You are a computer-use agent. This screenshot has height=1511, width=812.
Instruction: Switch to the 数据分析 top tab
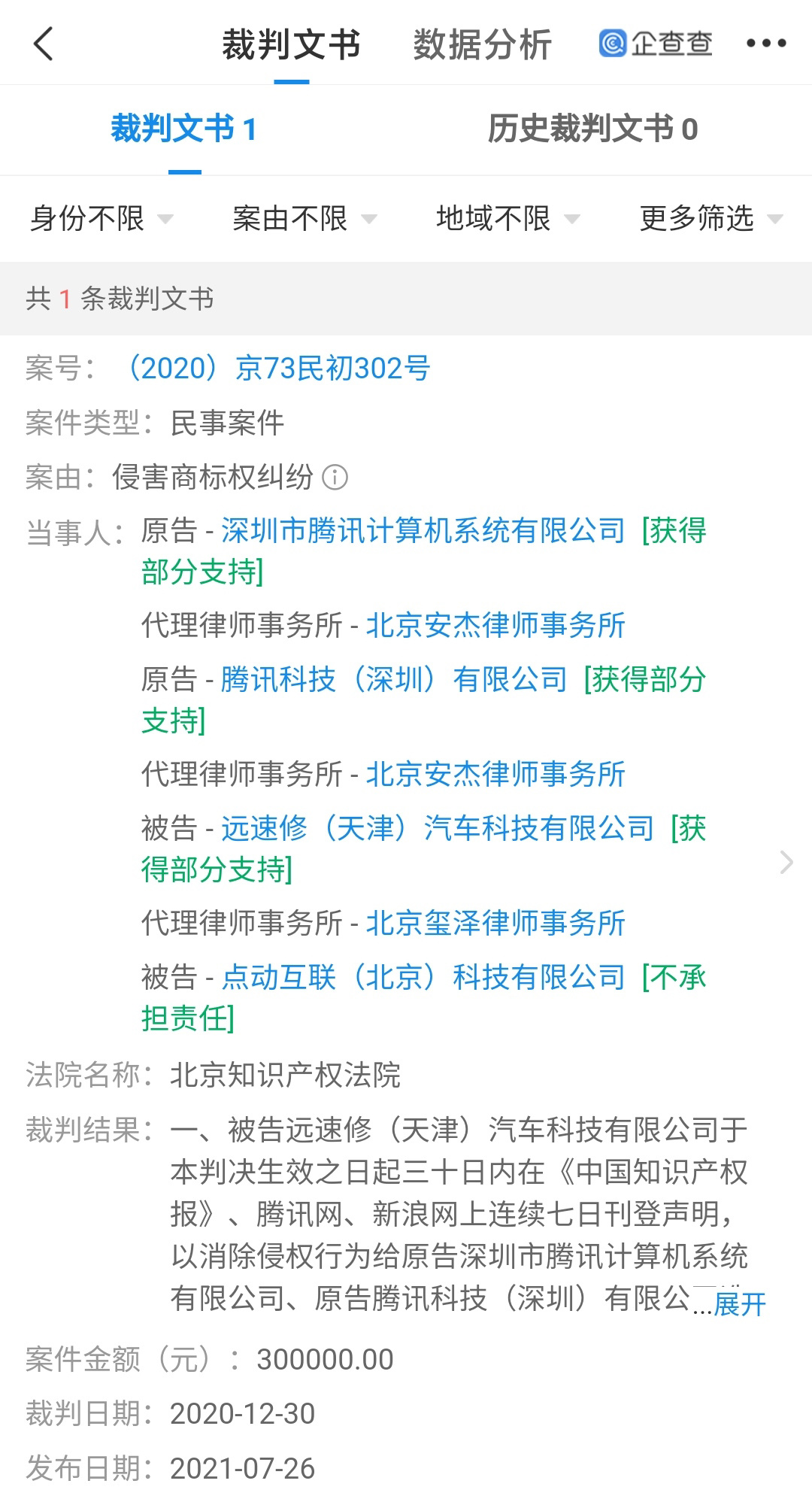pyautogui.click(x=482, y=44)
